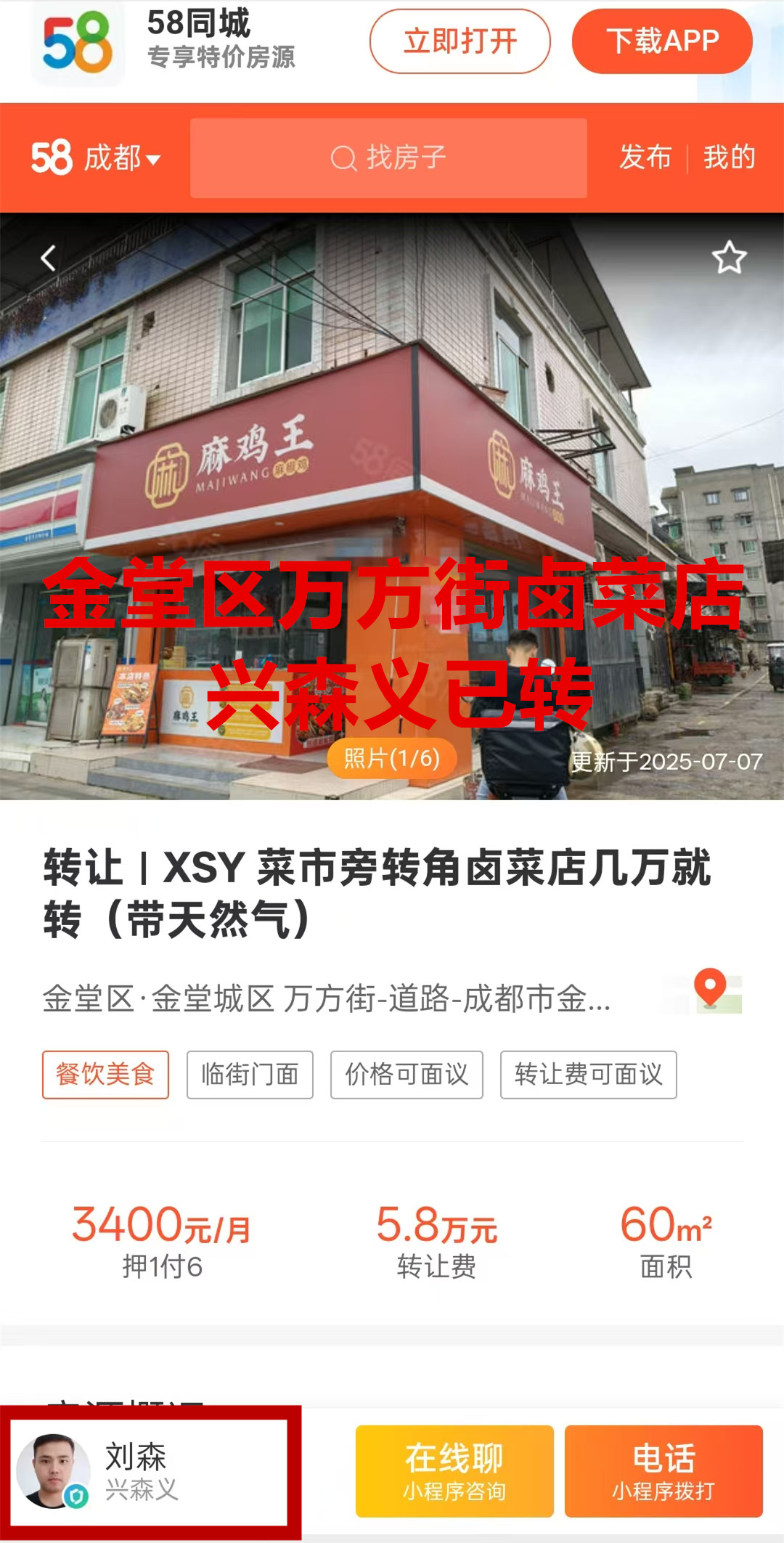
Task: Favorite this listing with the star icon
Action: 729,258
